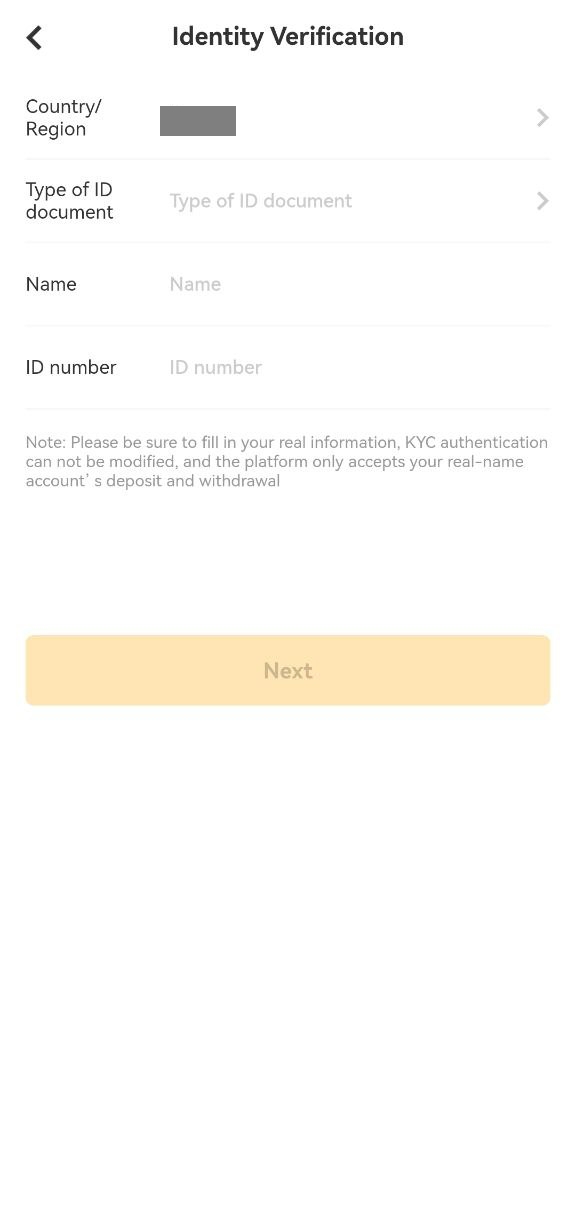
Task: Go back from Identity Verification
Action: pyautogui.click(x=34, y=38)
